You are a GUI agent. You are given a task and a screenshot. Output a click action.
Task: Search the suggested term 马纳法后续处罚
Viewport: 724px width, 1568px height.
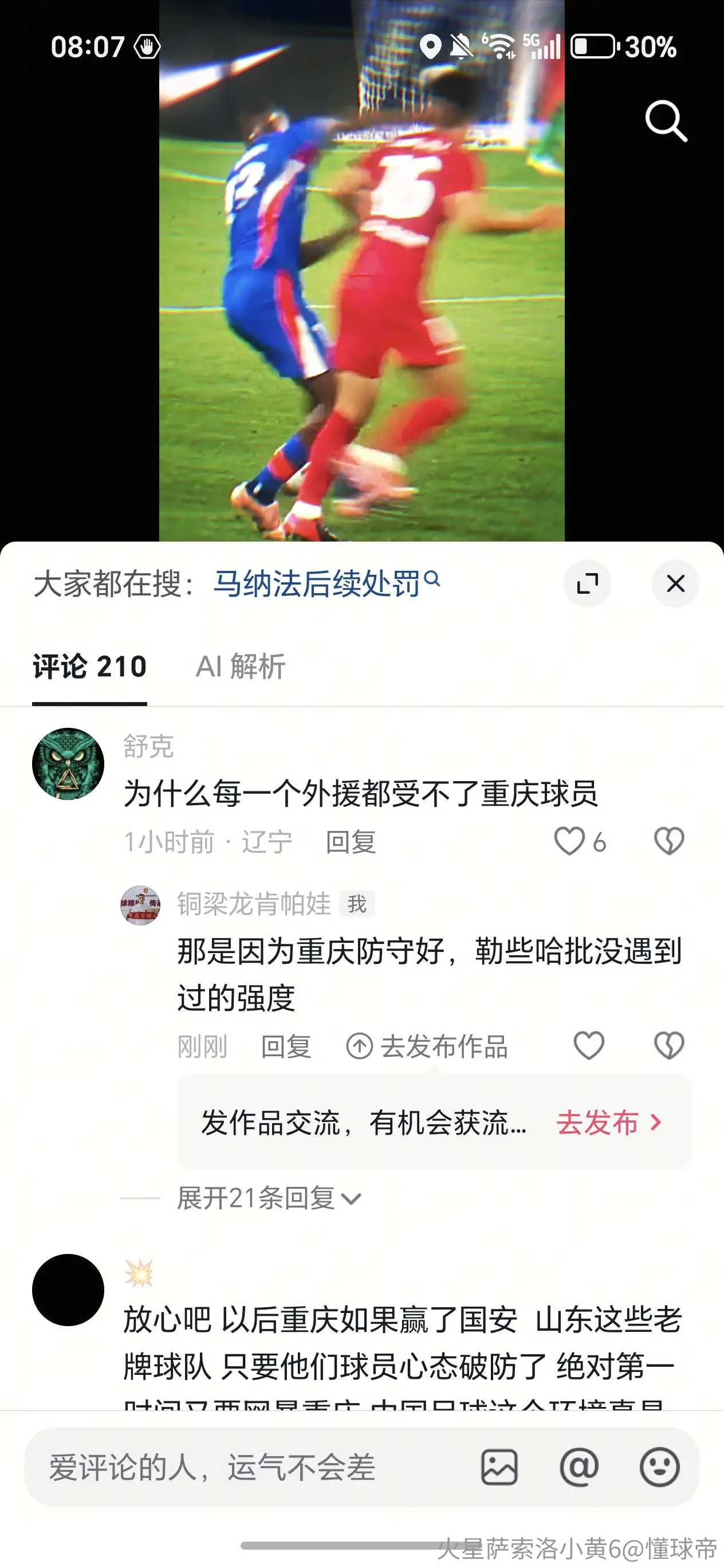tap(326, 583)
